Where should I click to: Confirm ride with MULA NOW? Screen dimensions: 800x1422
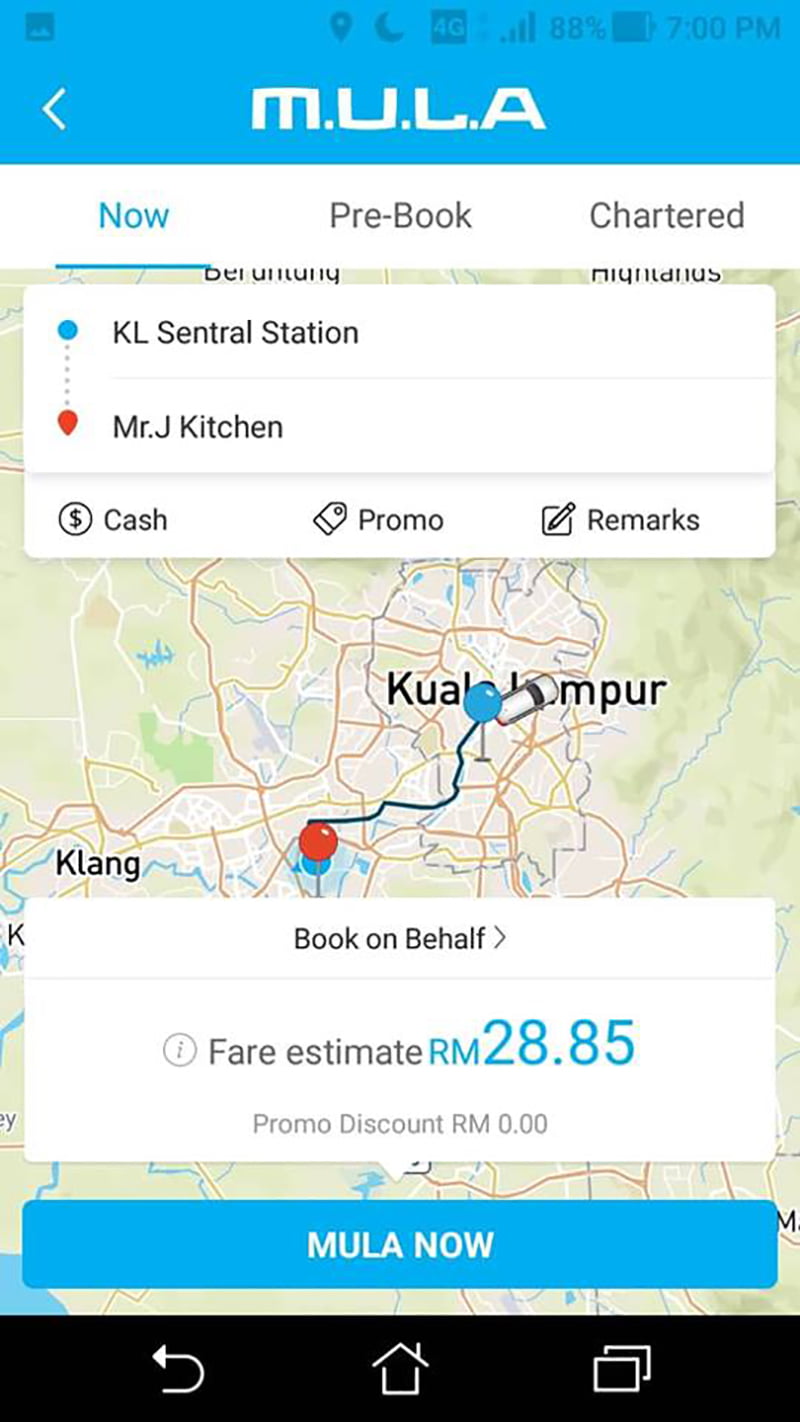coord(400,1245)
